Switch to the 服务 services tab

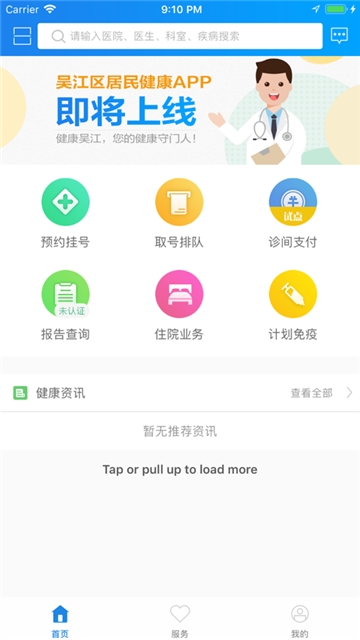click(180, 621)
